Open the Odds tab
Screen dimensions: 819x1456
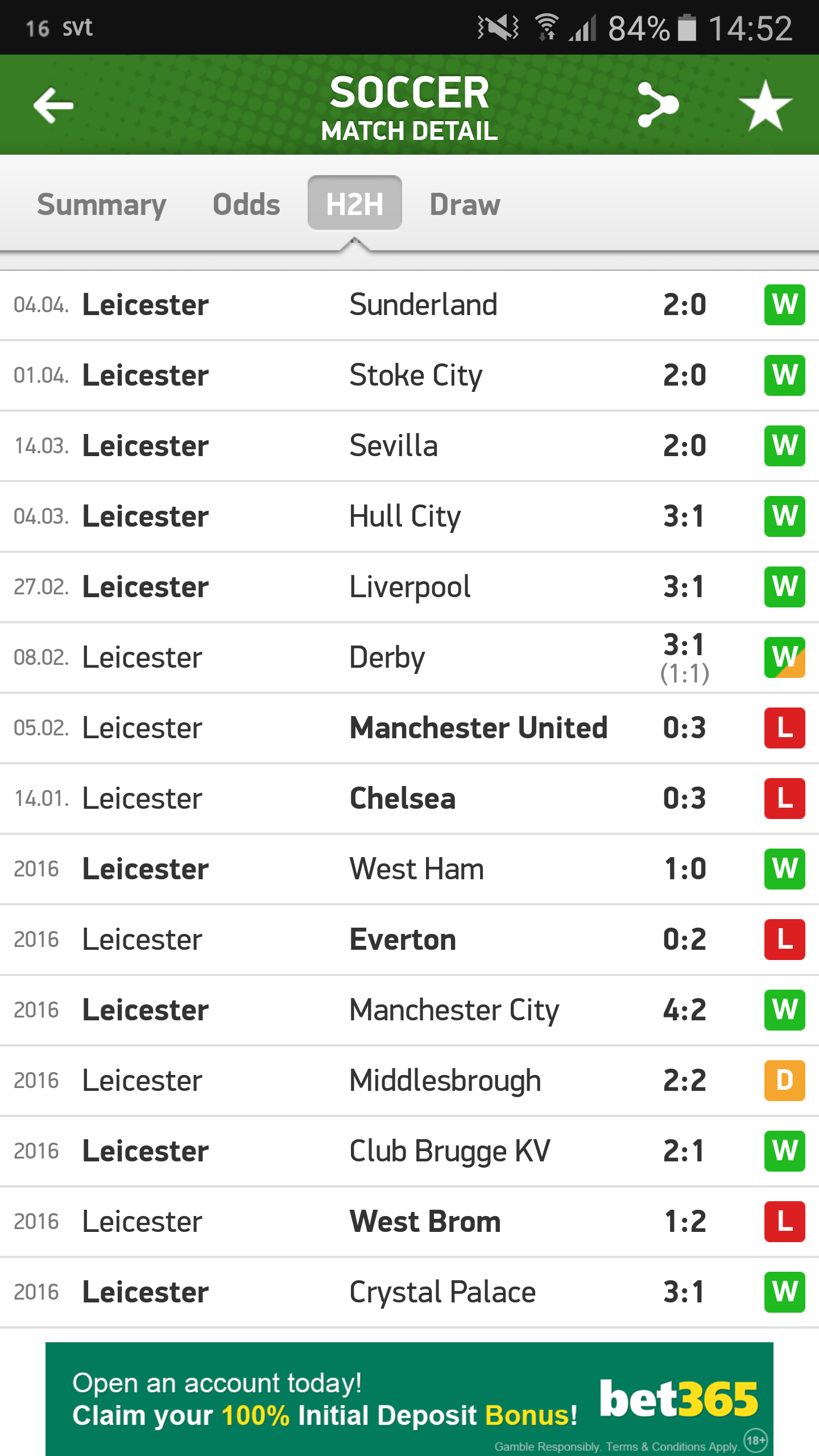tap(246, 204)
